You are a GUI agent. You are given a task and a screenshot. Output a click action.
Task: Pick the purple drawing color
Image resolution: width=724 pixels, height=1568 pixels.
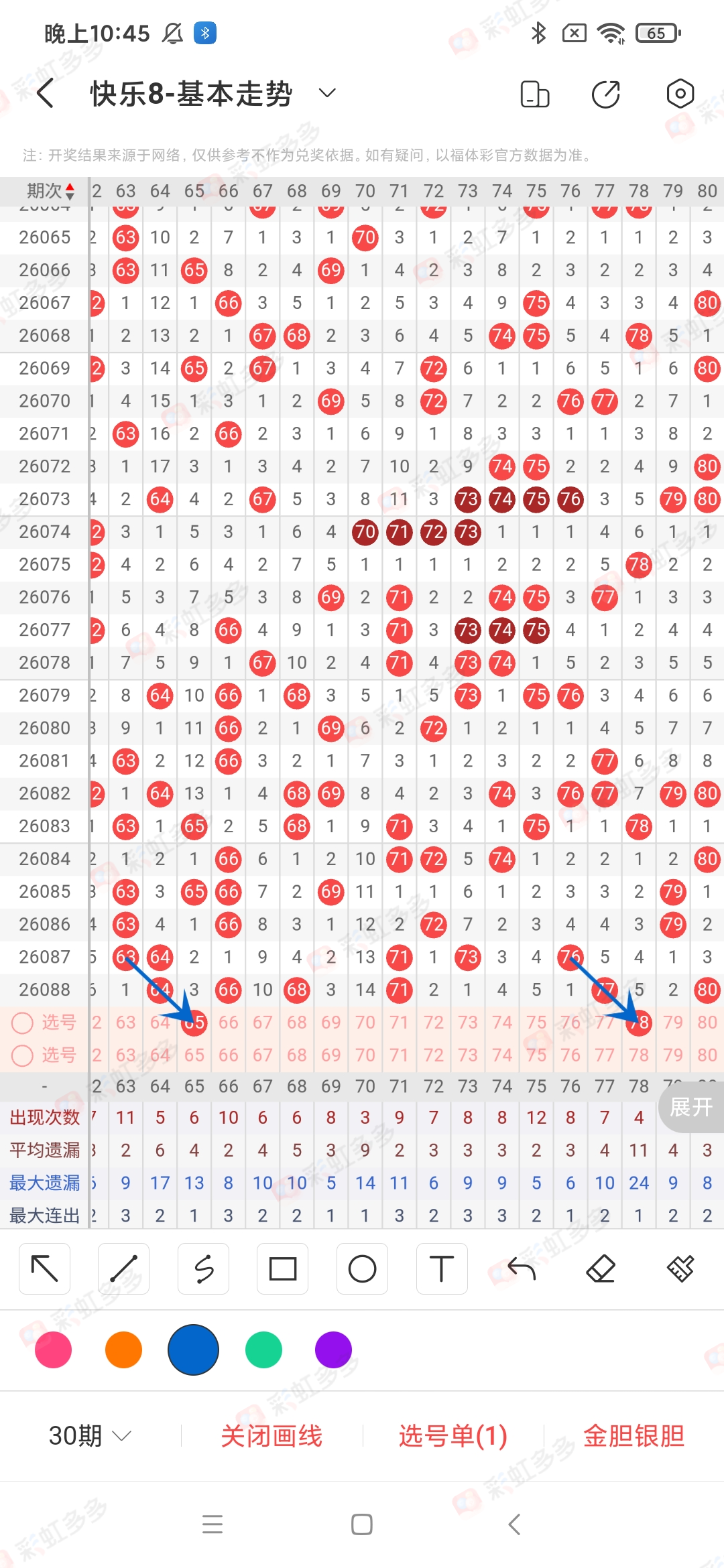click(333, 1350)
